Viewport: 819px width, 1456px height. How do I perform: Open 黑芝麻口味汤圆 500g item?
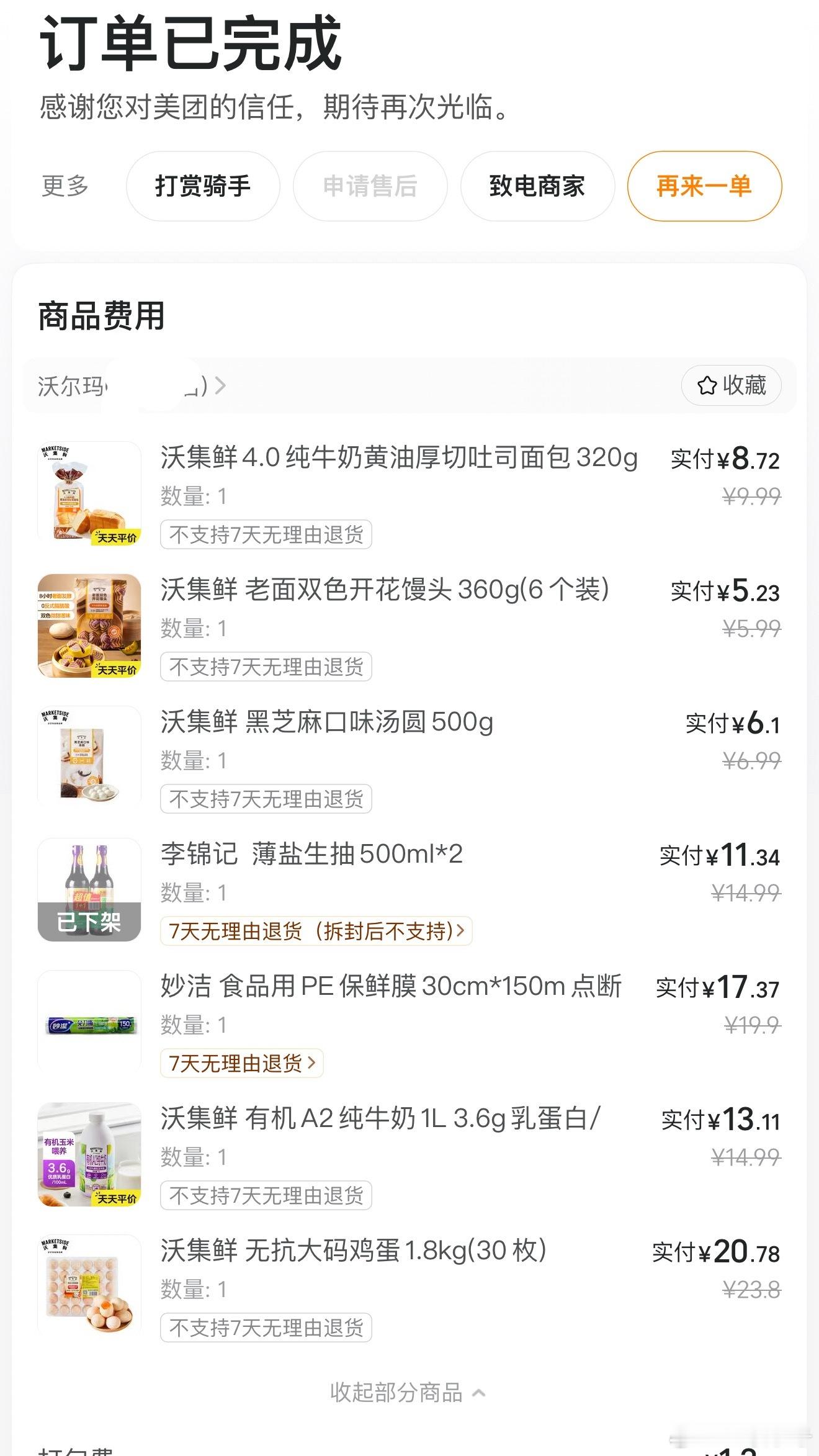pyautogui.click(x=326, y=722)
